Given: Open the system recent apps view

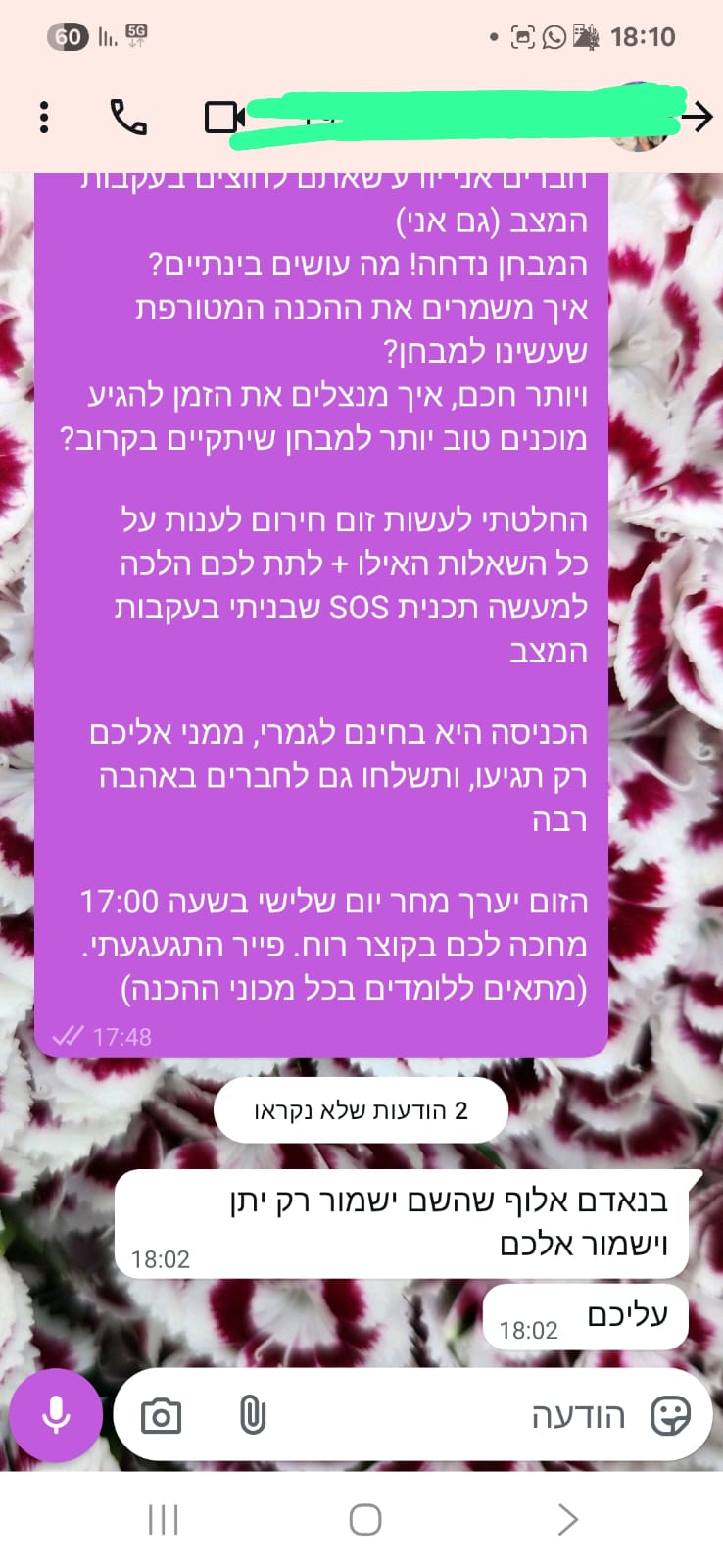Looking at the screenshot, I should pyautogui.click(x=163, y=1520).
